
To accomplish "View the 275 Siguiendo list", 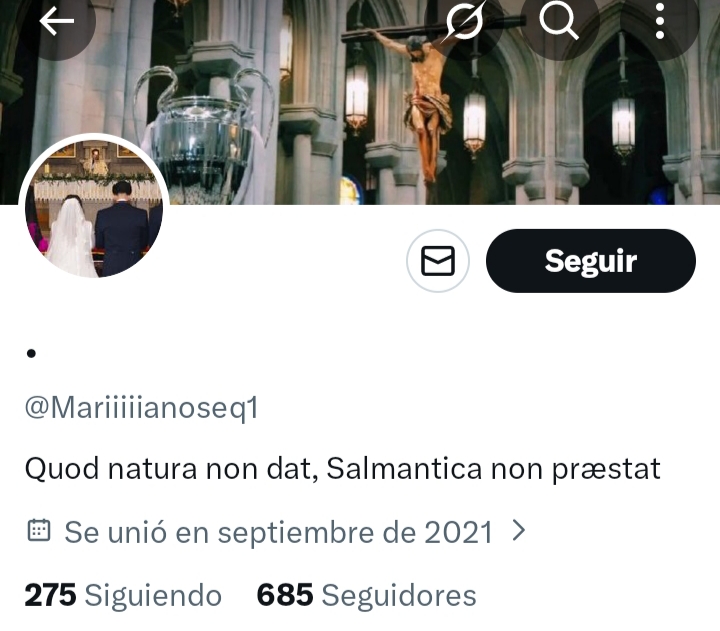I will [123, 596].
